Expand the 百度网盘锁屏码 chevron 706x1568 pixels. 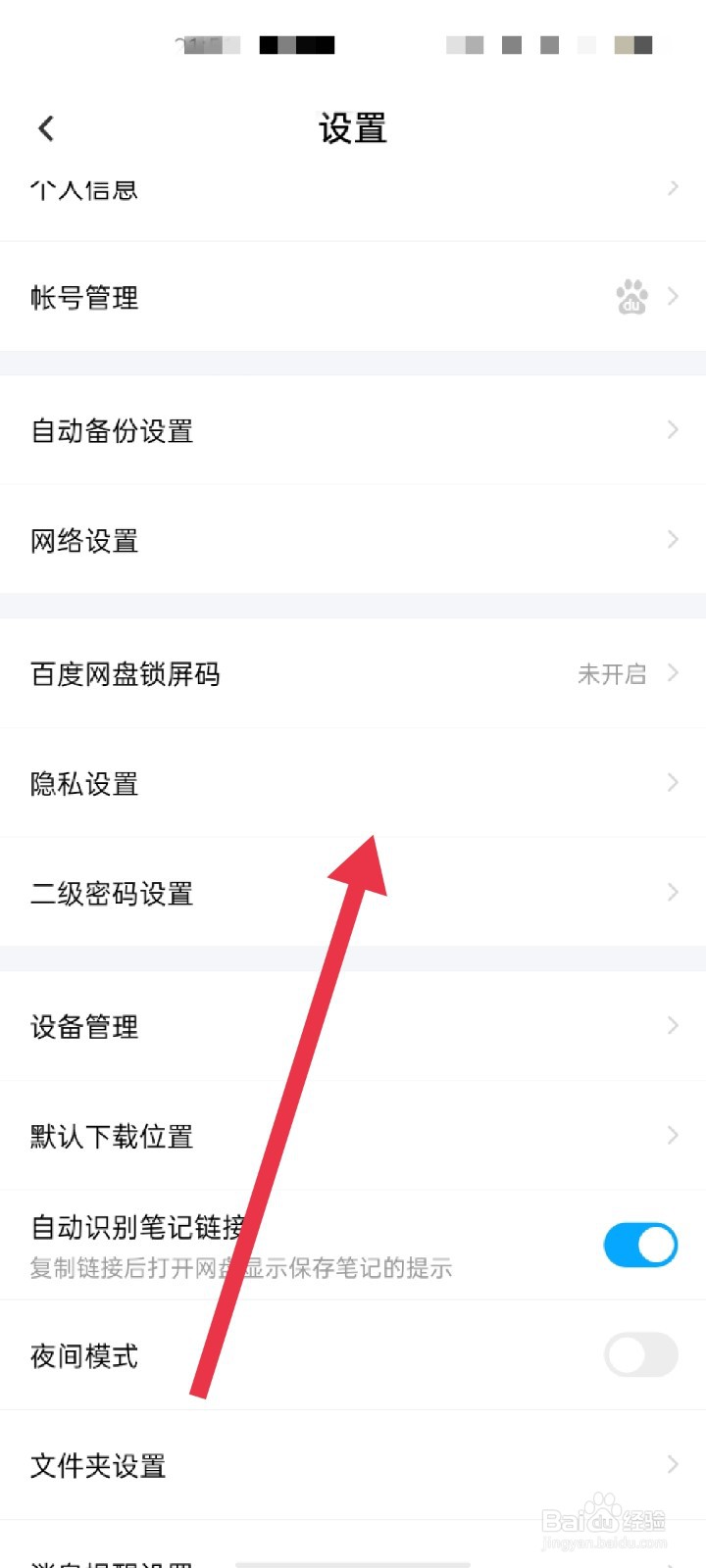click(673, 673)
